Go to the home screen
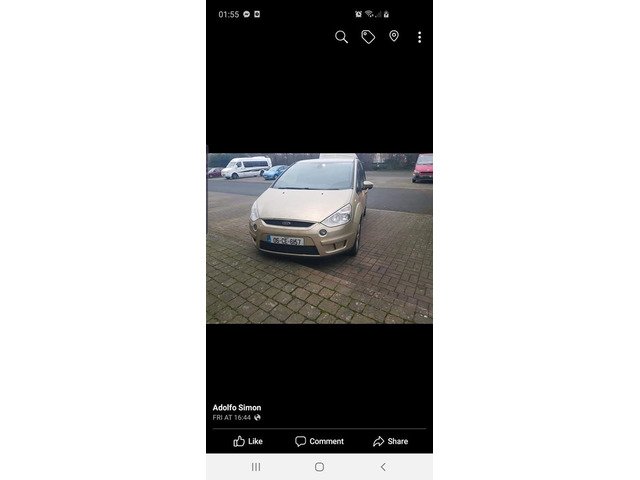Viewport: 640px width, 480px height. pos(319,467)
